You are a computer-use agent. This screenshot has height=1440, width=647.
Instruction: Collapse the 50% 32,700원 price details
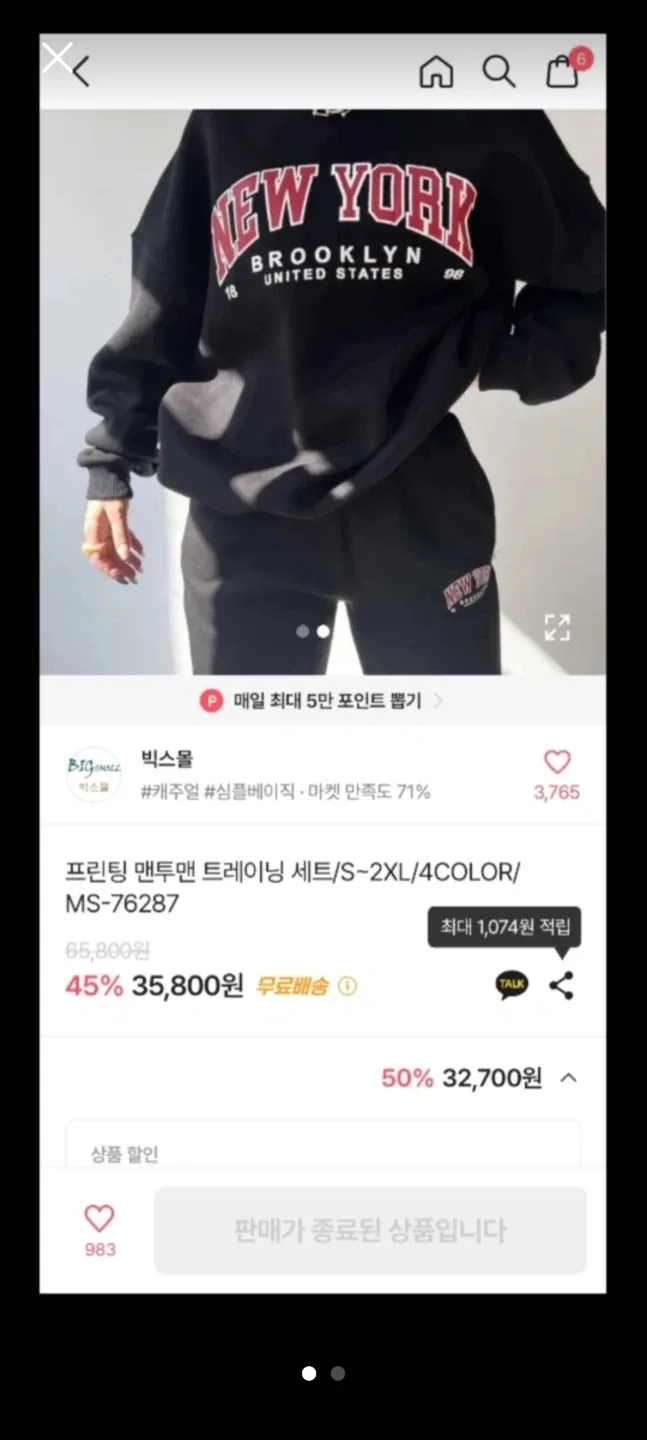568,1078
